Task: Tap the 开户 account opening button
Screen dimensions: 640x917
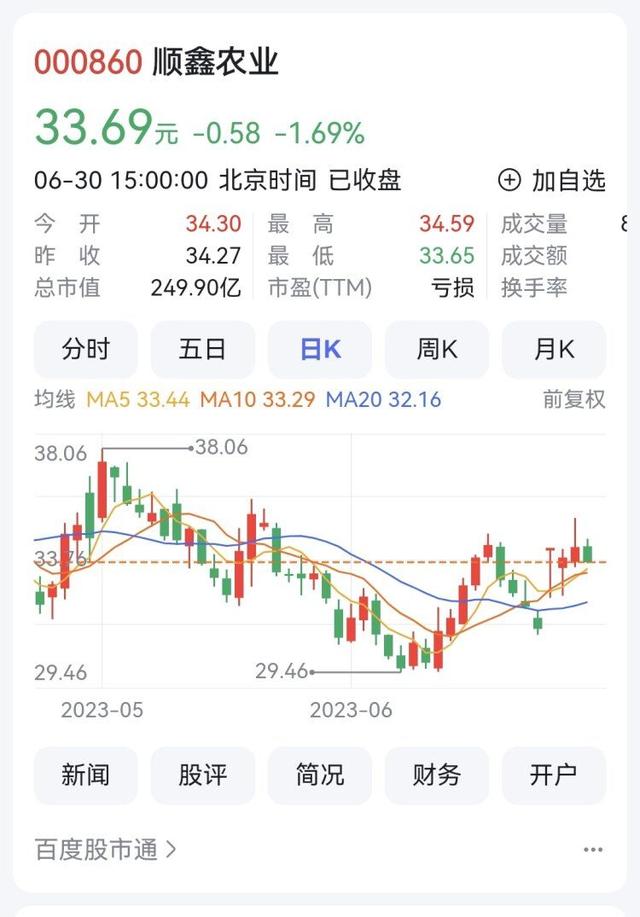Action: 554,775
